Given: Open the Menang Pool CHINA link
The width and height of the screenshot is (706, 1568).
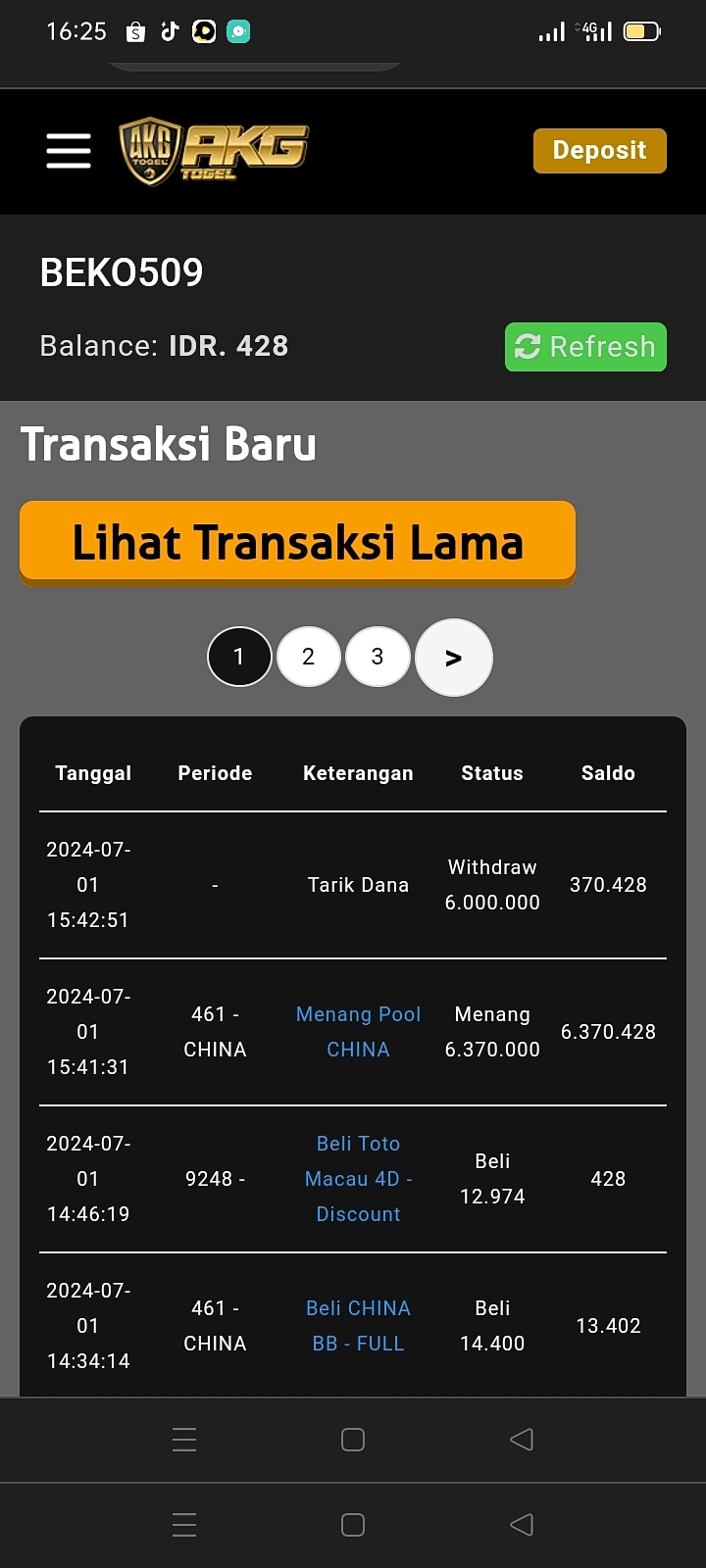Looking at the screenshot, I should click(358, 1032).
